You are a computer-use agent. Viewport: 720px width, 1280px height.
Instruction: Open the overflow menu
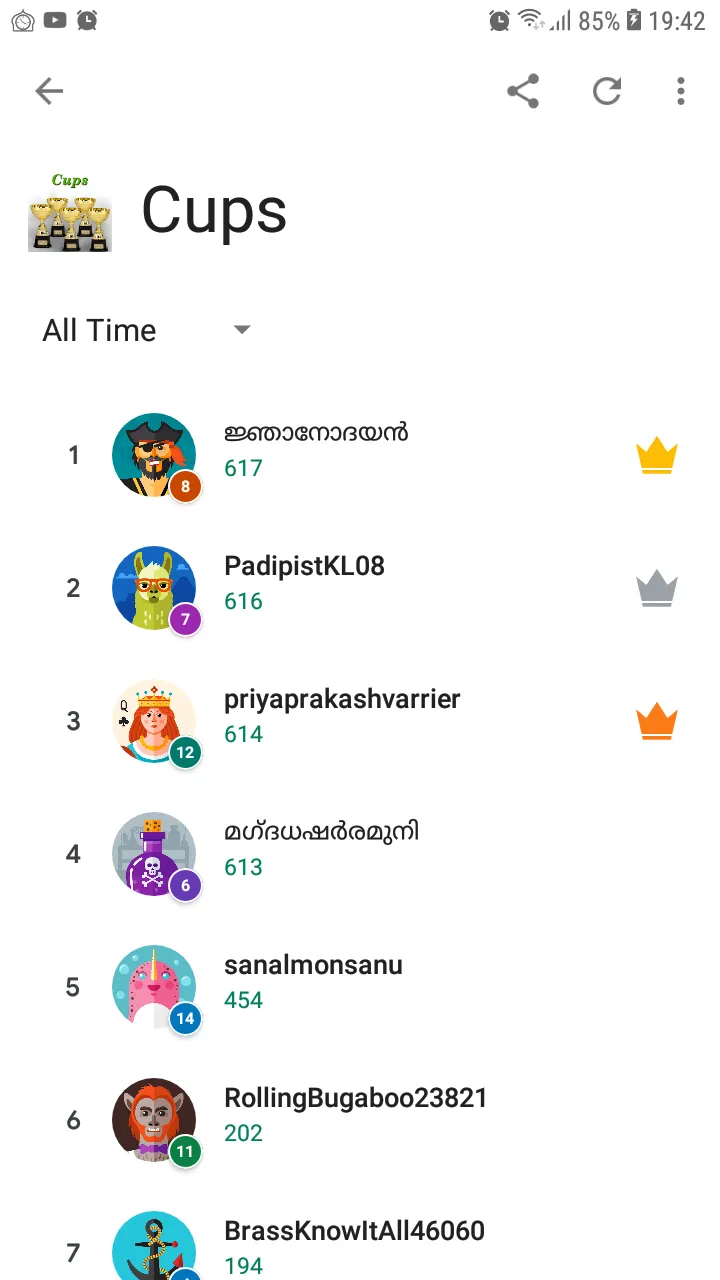pyautogui.click(x=681, y=92)
